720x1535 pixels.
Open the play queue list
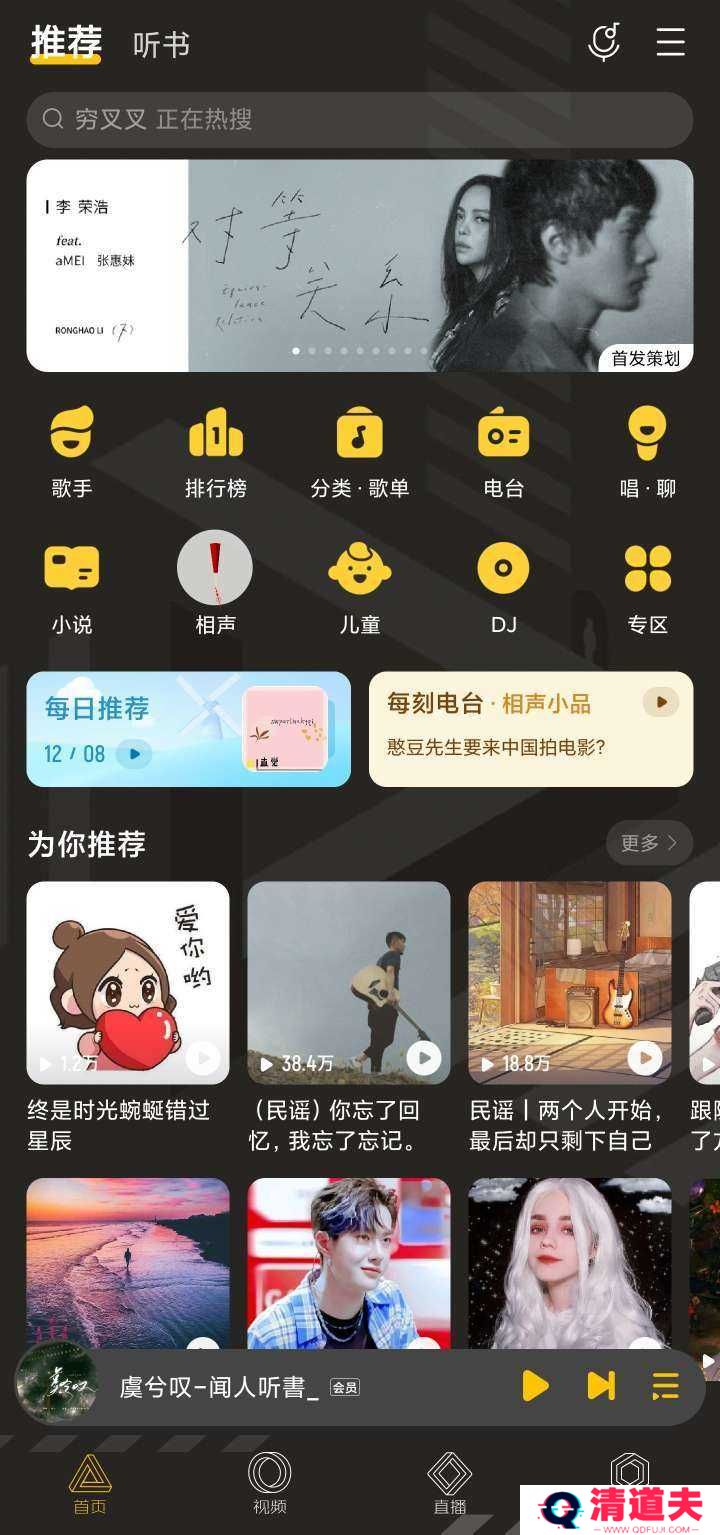click(x=665, y=1385)
